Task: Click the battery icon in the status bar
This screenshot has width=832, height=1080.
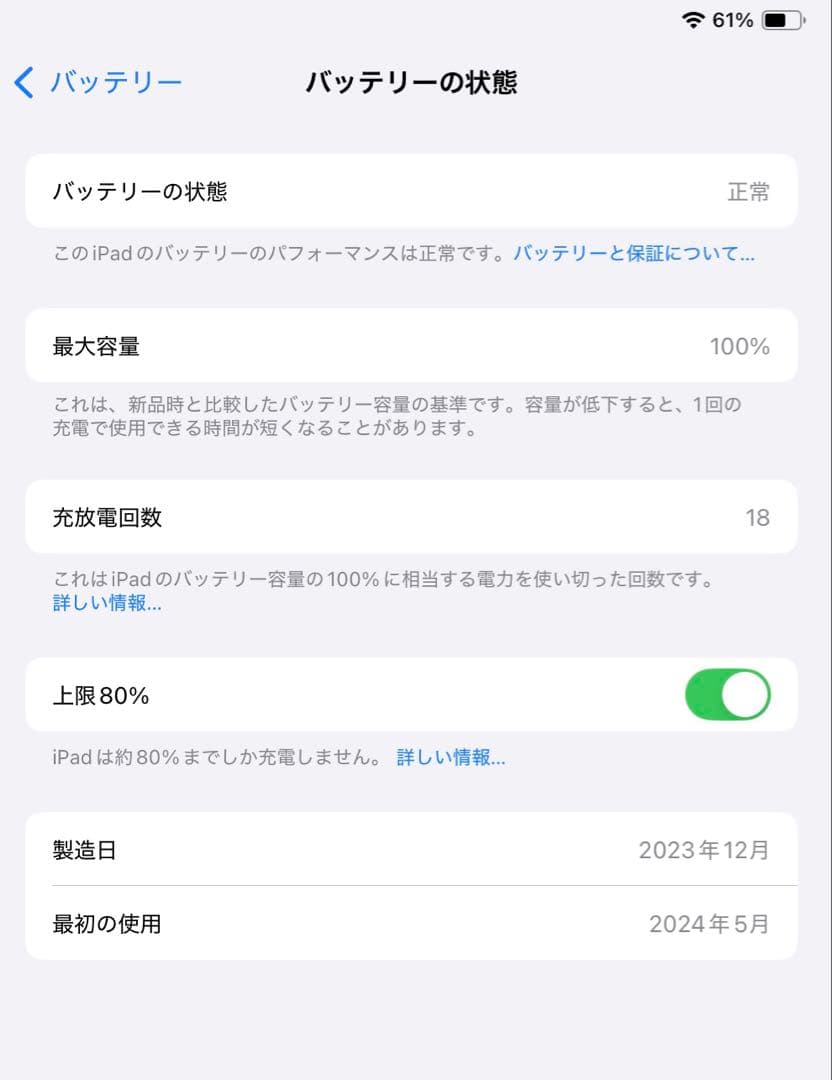Action: coord(780,17)
